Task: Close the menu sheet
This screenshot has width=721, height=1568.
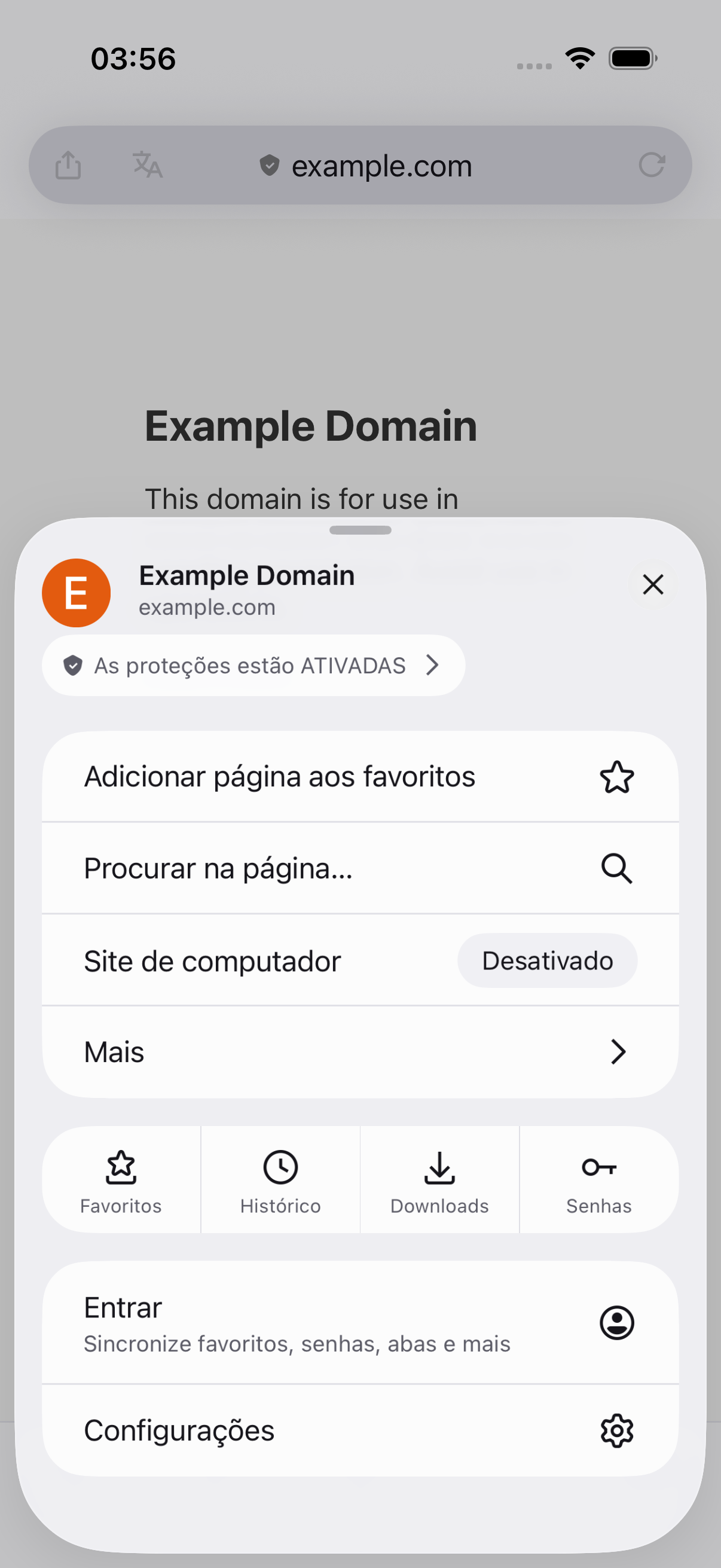Action: pyautogui.click(x=652, y=584)
